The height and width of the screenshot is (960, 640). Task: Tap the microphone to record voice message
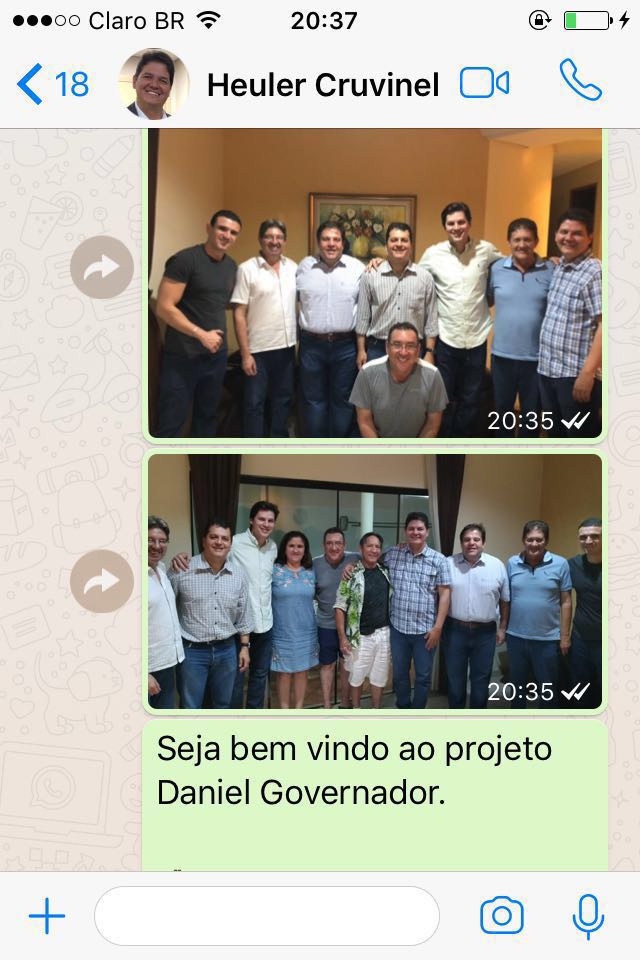coord(587,915)
